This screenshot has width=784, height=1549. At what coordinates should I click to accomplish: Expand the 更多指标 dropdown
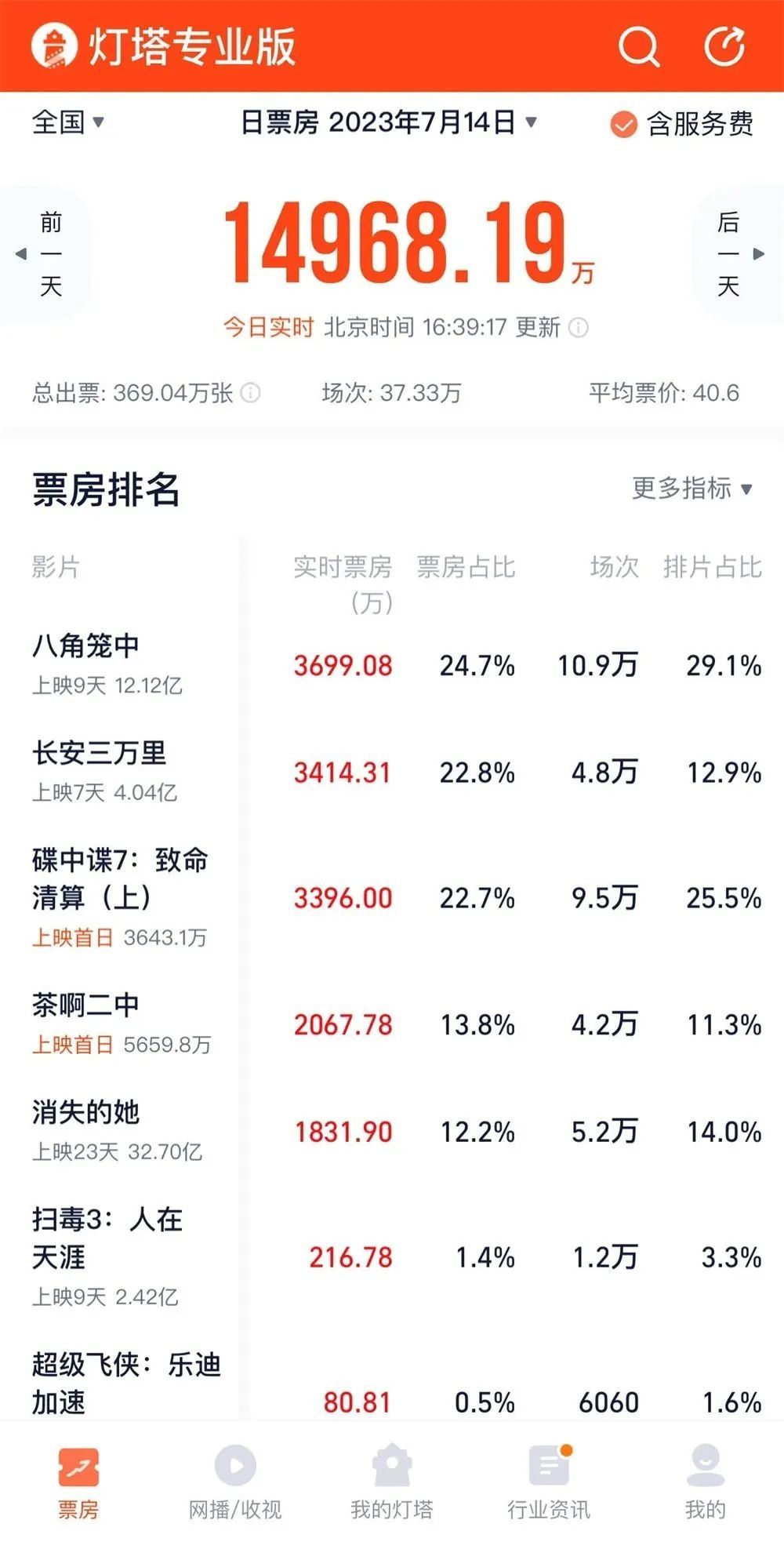coord(691,489)
